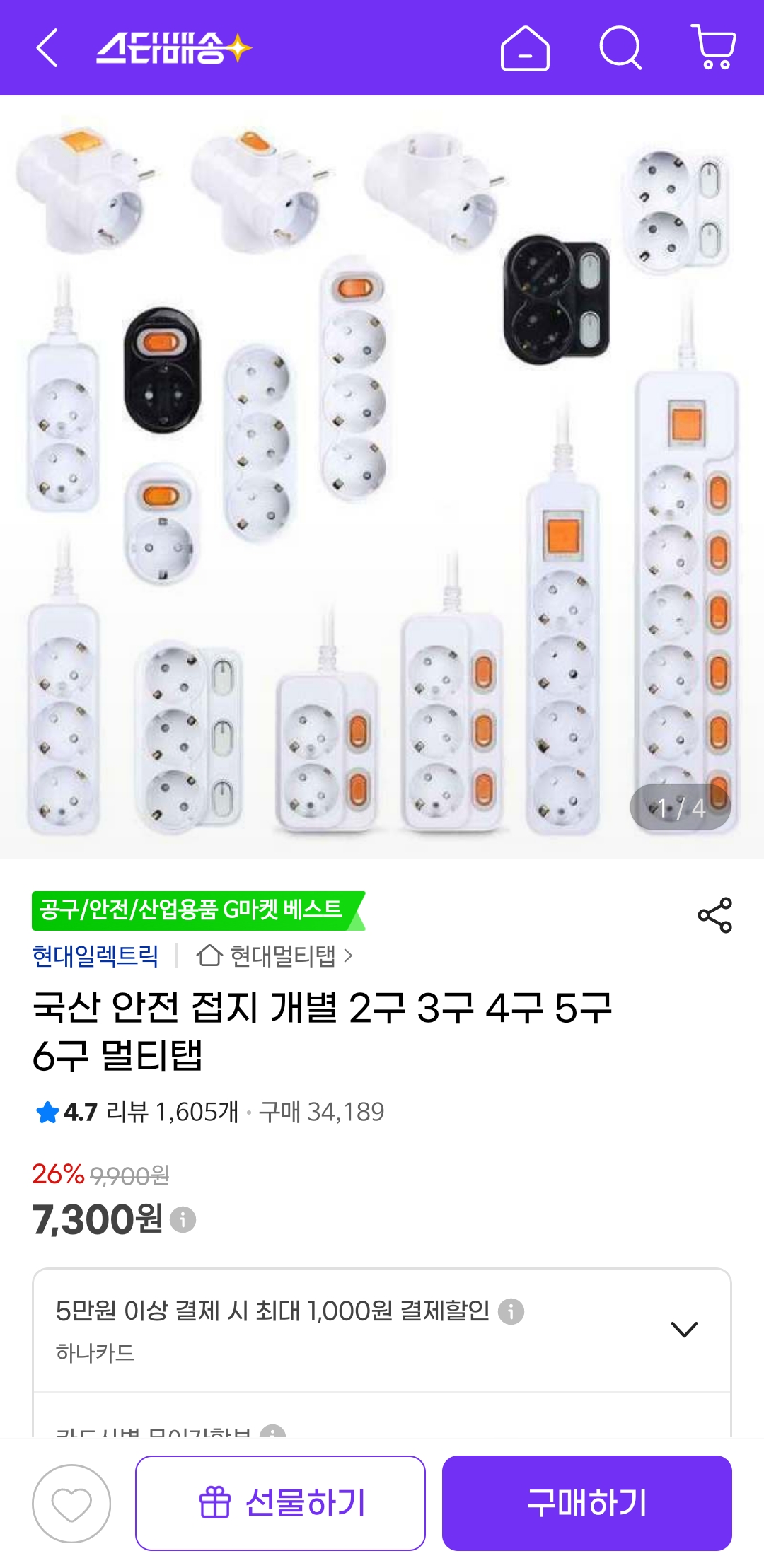The width and height of the screenshot is (764, 1568).
Task: Open search from the header
Action: click(x=620, y=48)
